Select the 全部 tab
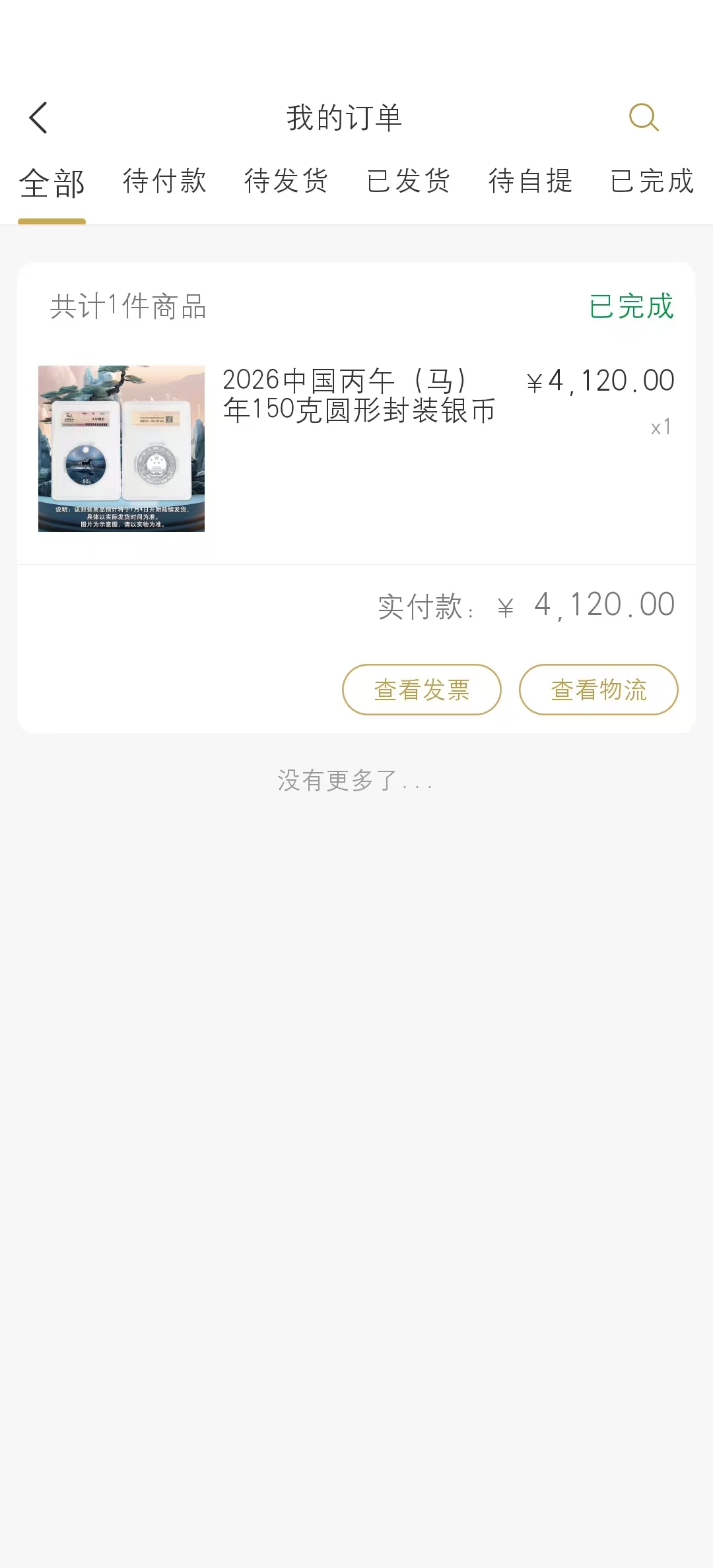The image size is (713, 1568). tap(52, 183)
